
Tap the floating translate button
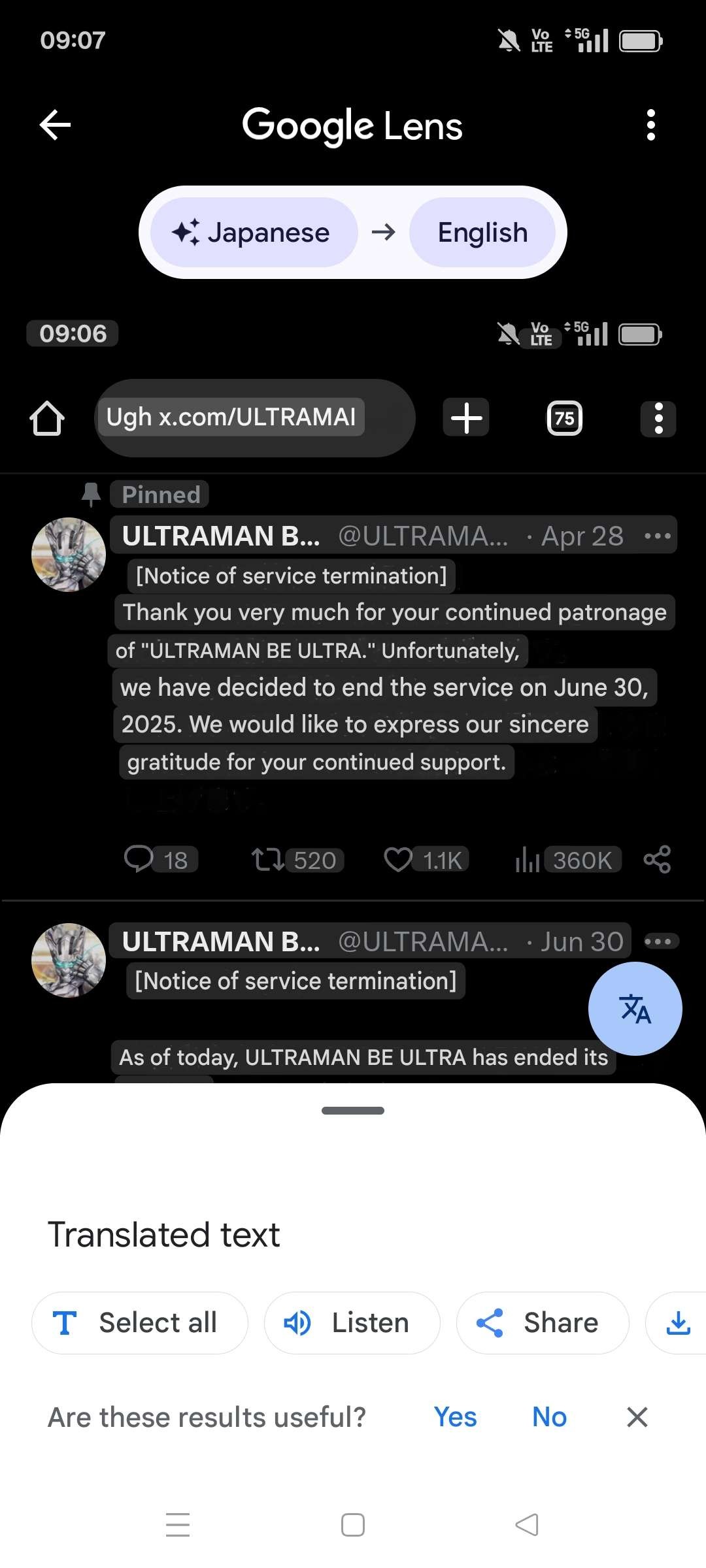coord(635,1008)
